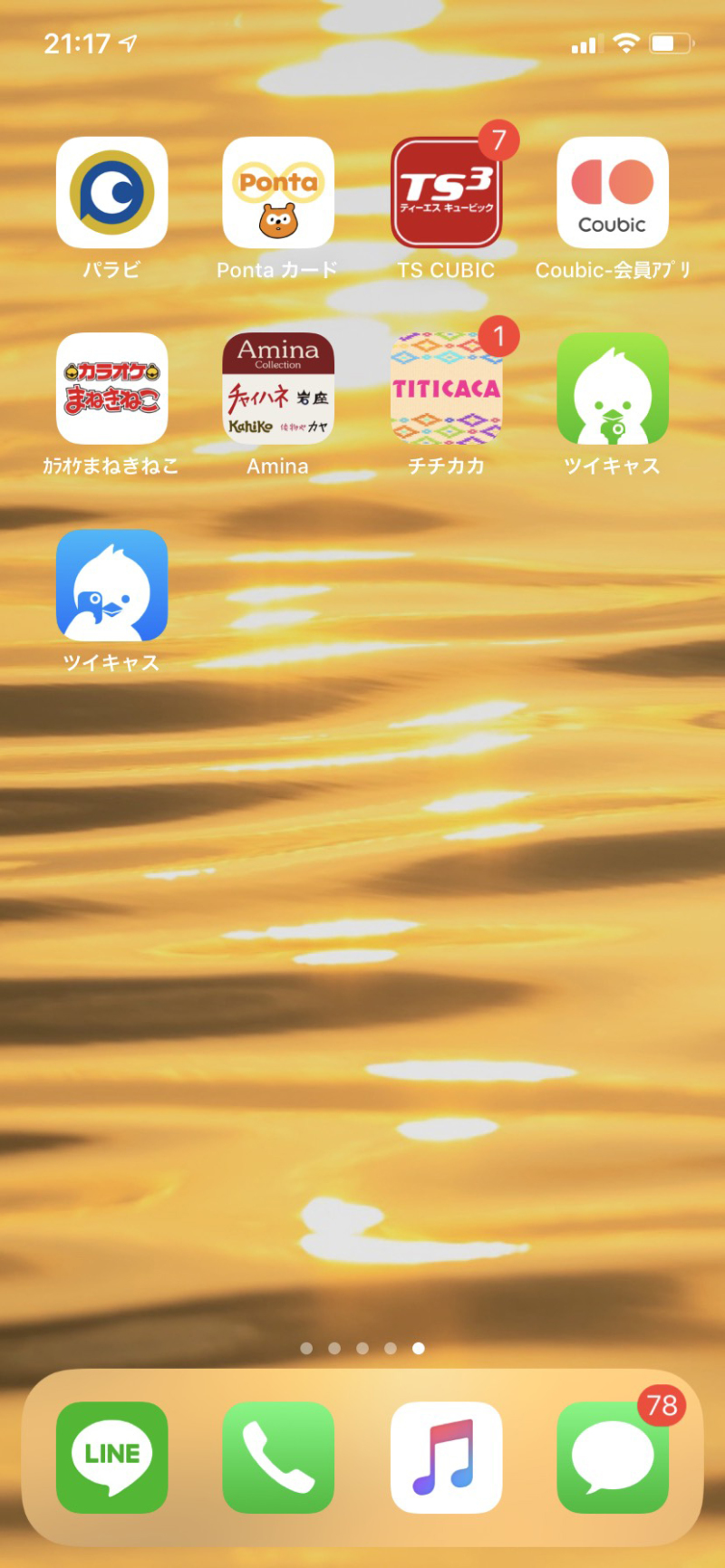Screen dimensions: 725x1568
Task: Open the Phone app in the dock
Action: (x=277, y=1456)
